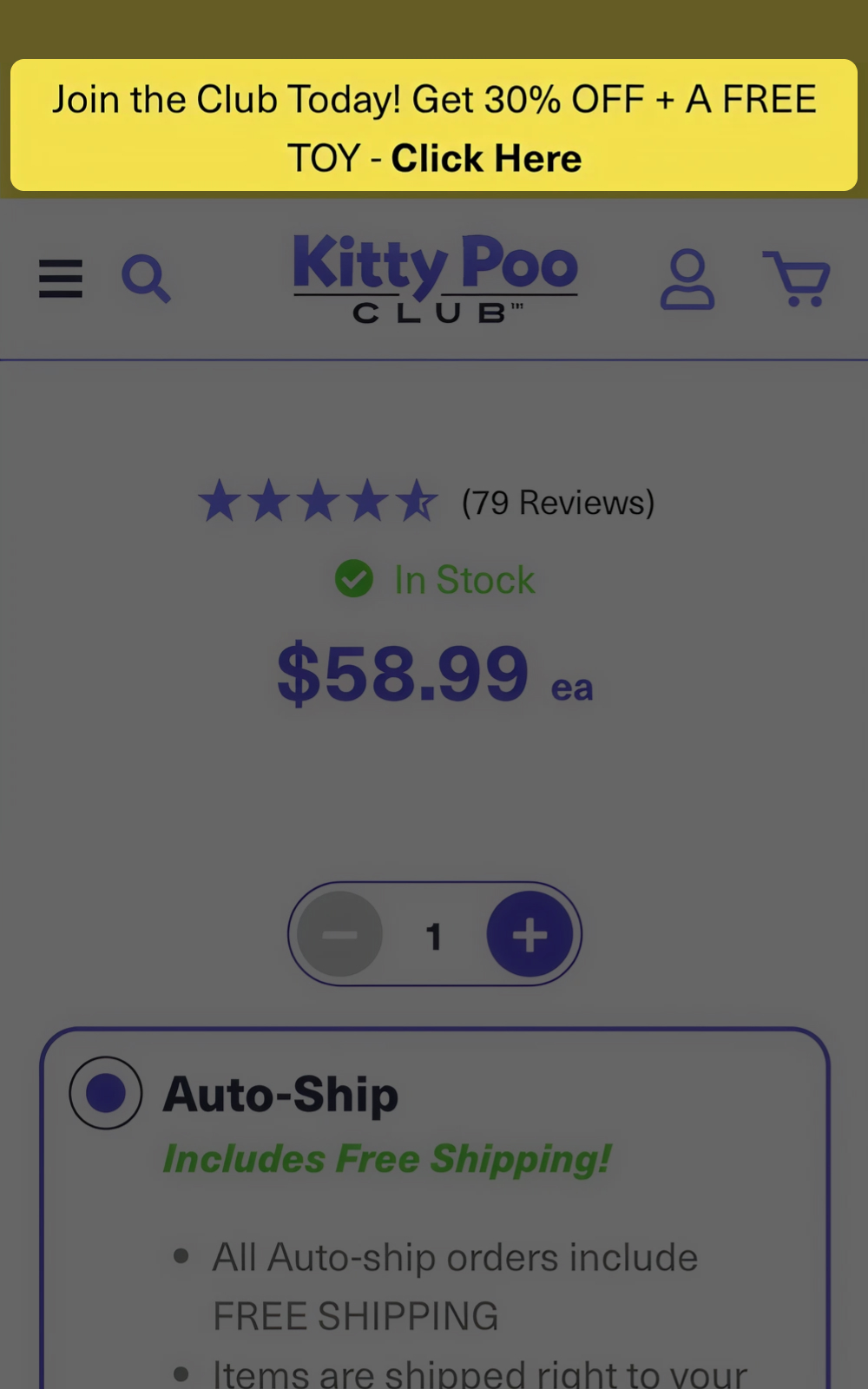Read the 79 Reviews
Screen dimensions: 868x1389
point(557,503)
